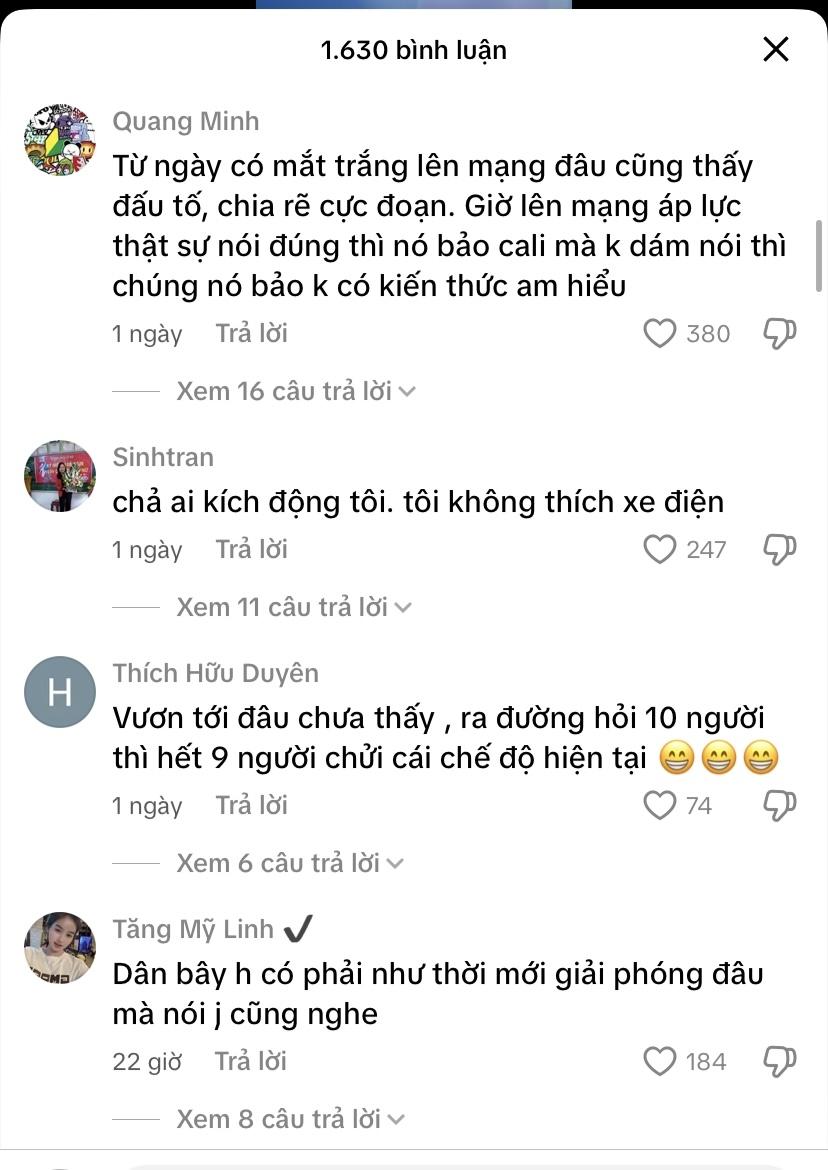
Task: Dislike Sinhtran's comment
Action: (779, 550)
